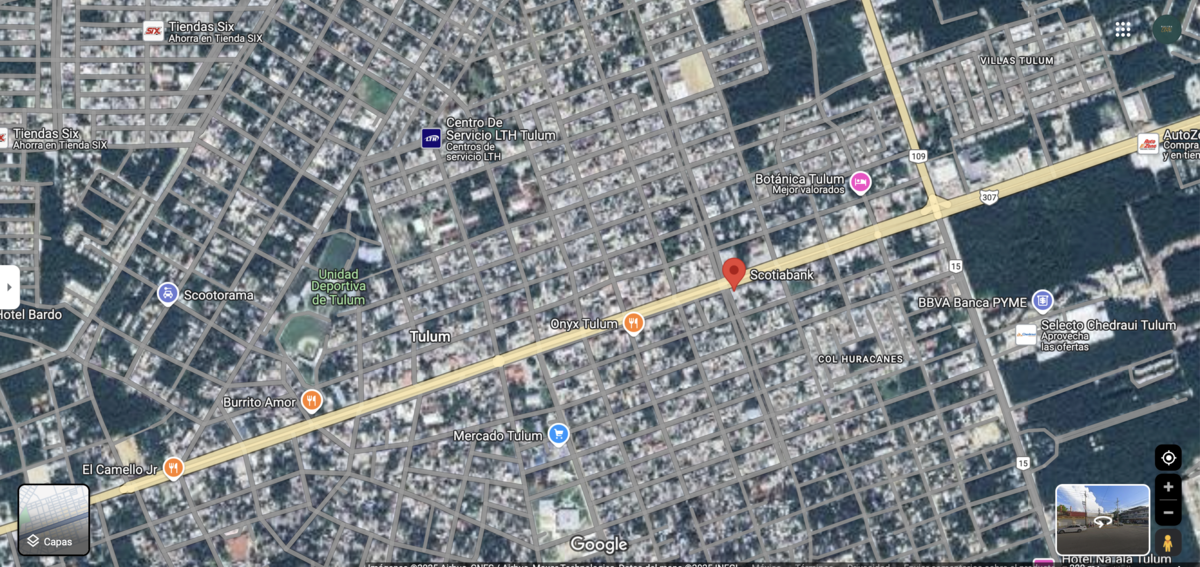1200x567 pixels.
Task: Open Unidad Deportiva de Tulum label
Action: (x=338, y=286)
